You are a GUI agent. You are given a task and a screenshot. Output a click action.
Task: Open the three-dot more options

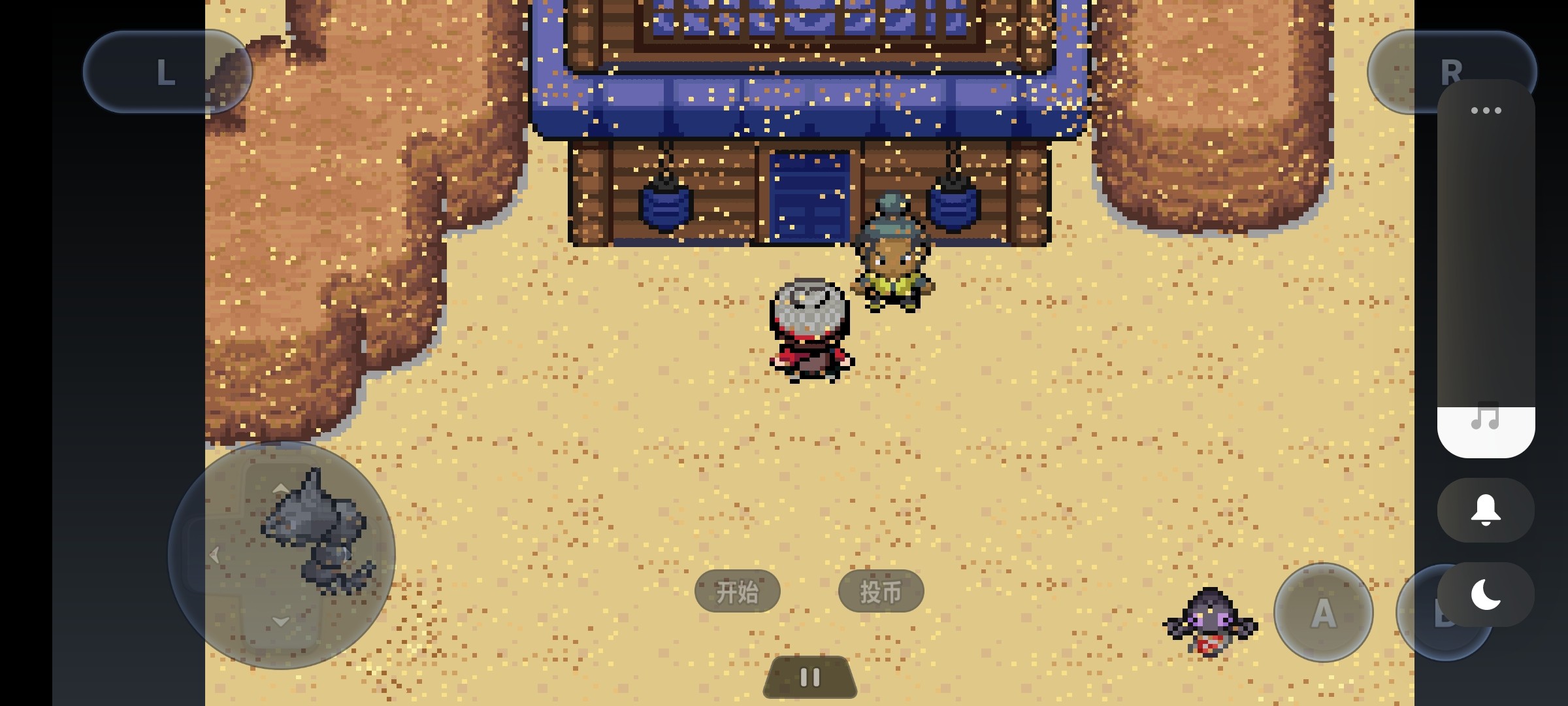(1486, 110)
